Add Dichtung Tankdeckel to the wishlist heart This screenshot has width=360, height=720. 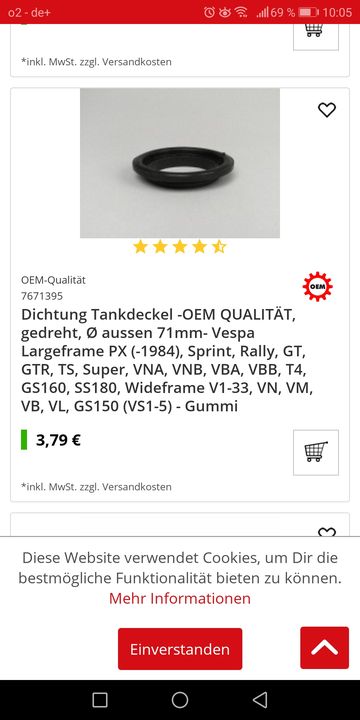click(x=326, y=110)
